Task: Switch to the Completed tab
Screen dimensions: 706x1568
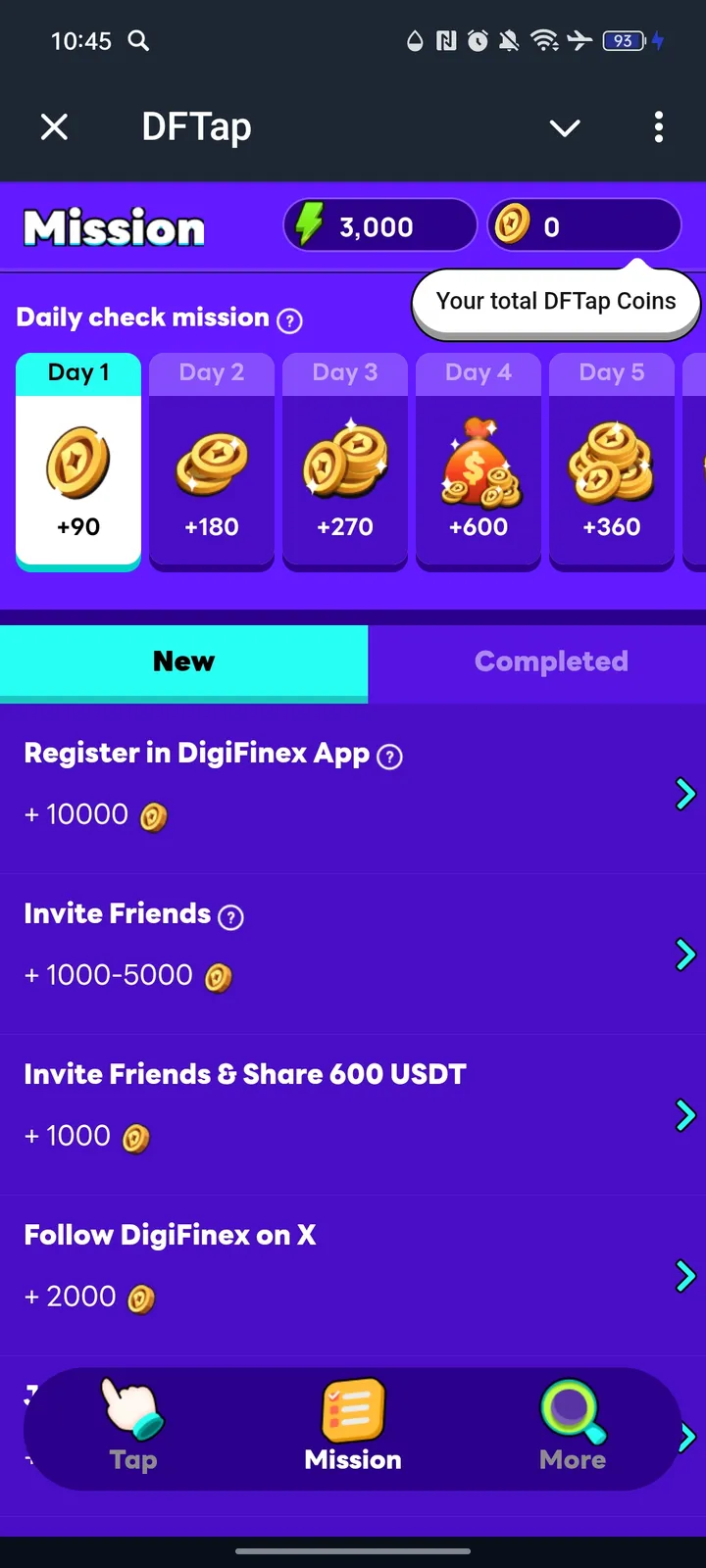Action: [x=551, y=661]
